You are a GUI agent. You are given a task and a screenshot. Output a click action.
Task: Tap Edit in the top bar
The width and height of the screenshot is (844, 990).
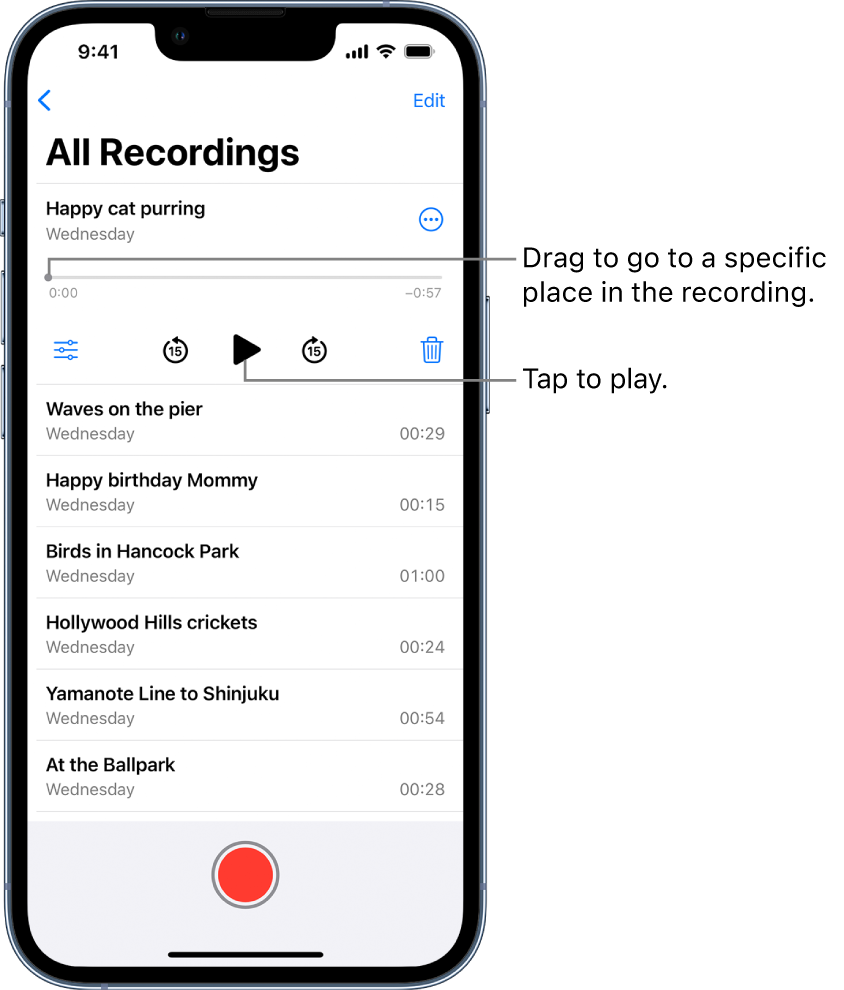tap(429, 100)
